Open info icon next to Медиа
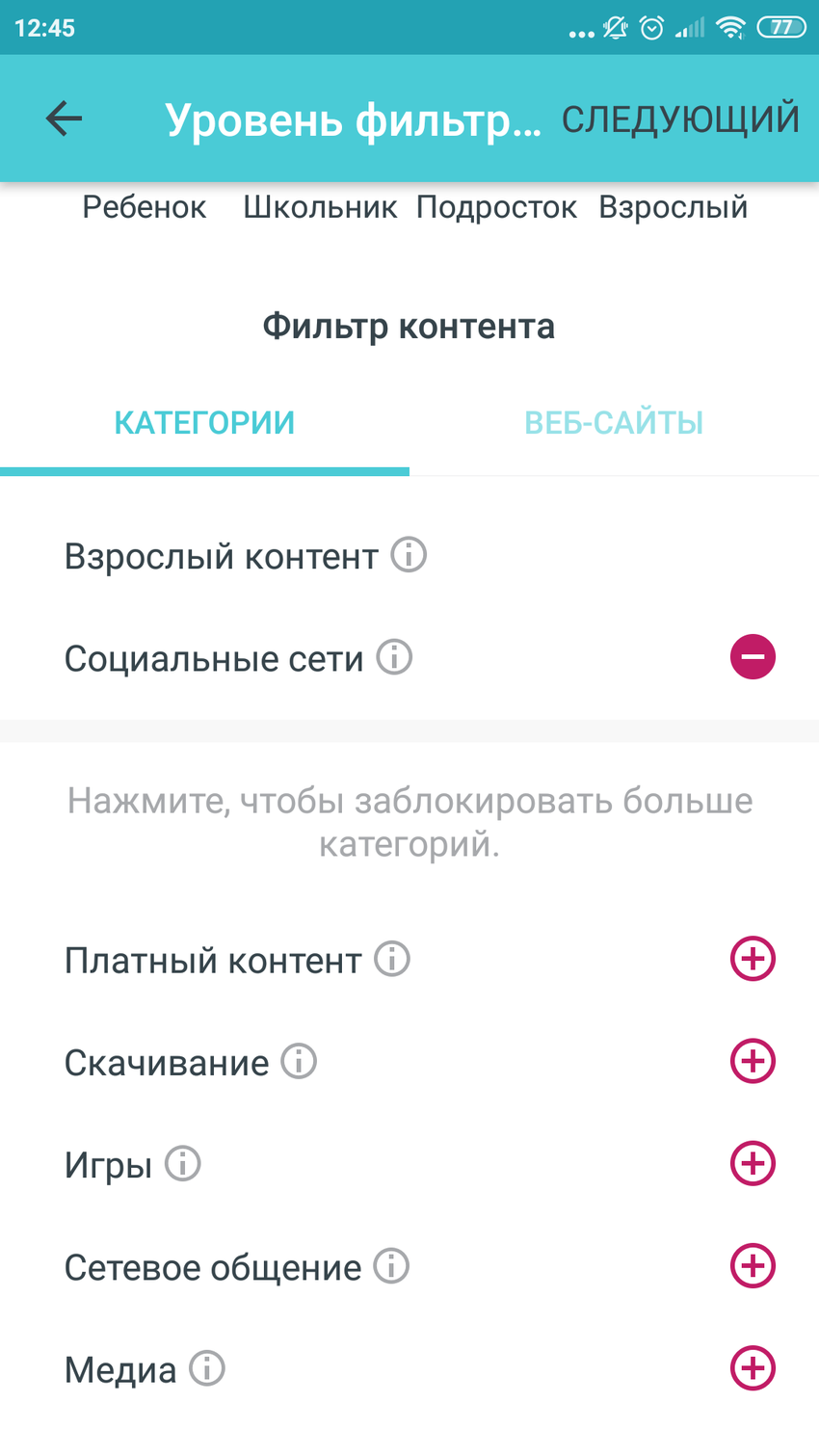The height and width of the screenshot is (1456, 819). (208, 1367)
